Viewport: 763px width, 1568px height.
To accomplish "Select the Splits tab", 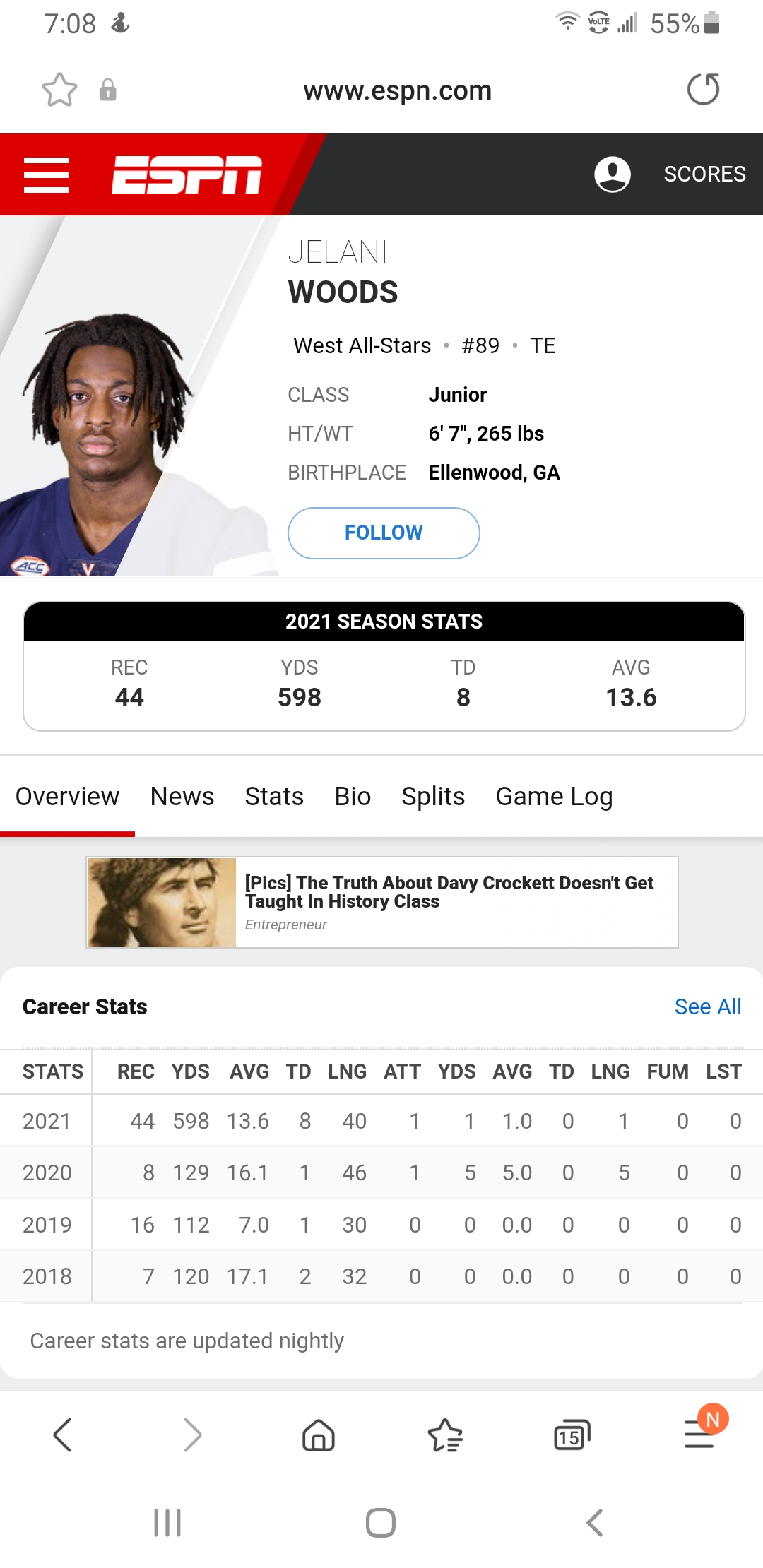I will tap(433, 797).
